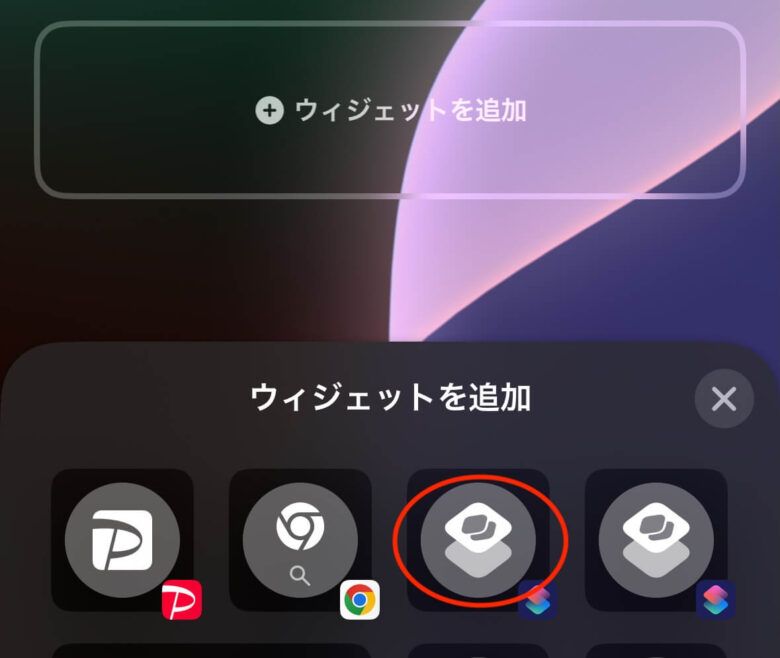780x658 pixels.
Task: Tap the empty ウィジェットを追加 widget slot
Action: [x=390, y=110]
